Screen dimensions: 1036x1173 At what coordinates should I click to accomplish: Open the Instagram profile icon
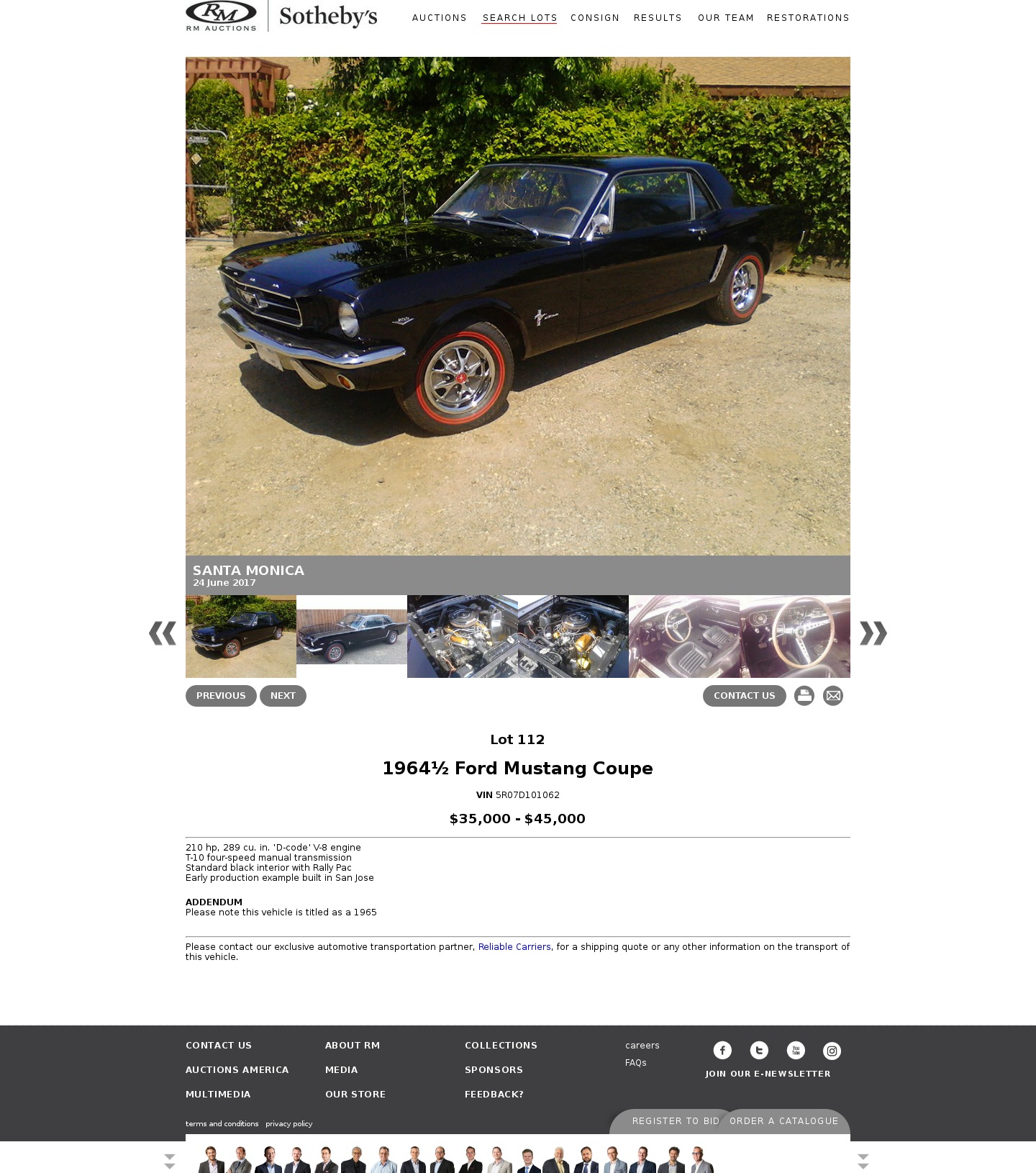coord(832,1051)
